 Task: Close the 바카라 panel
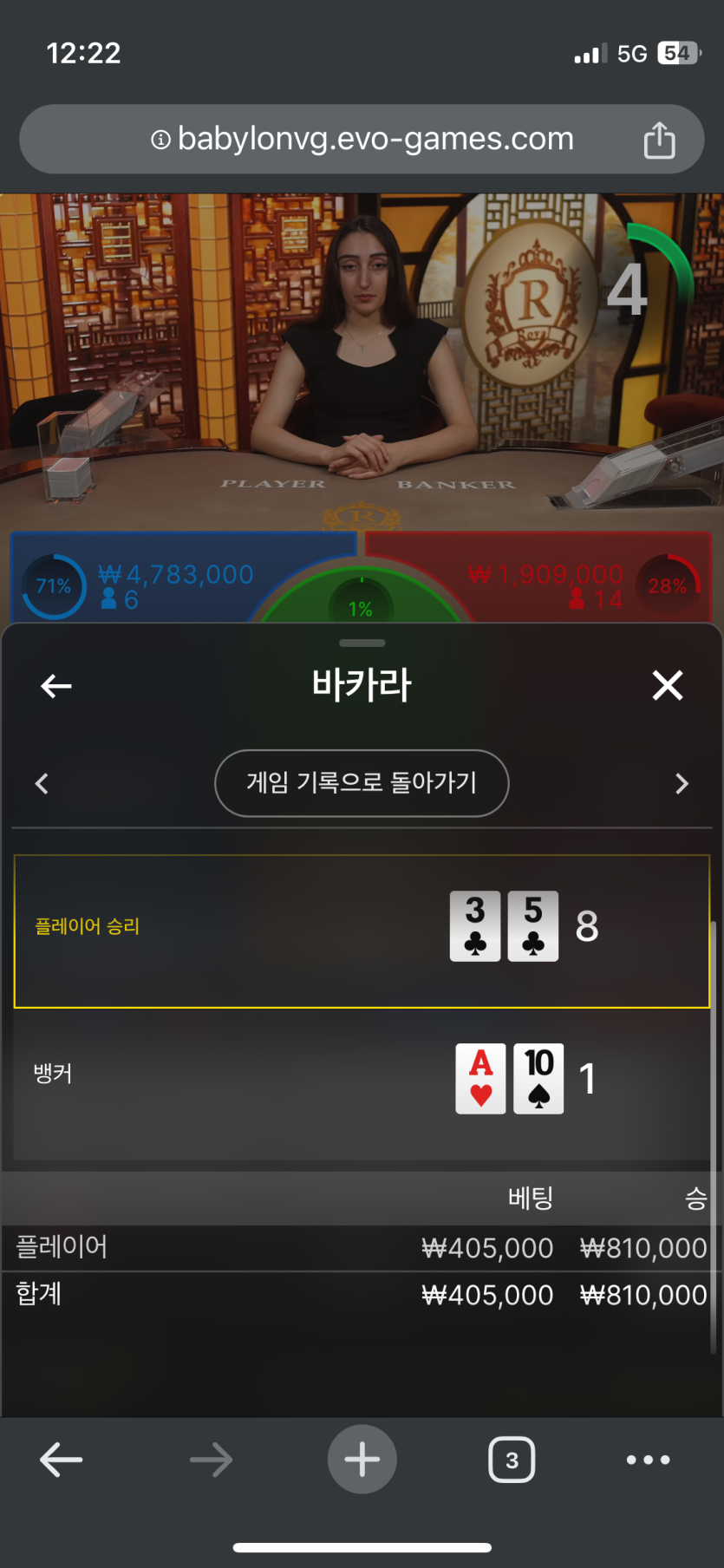tap(668, 685)
